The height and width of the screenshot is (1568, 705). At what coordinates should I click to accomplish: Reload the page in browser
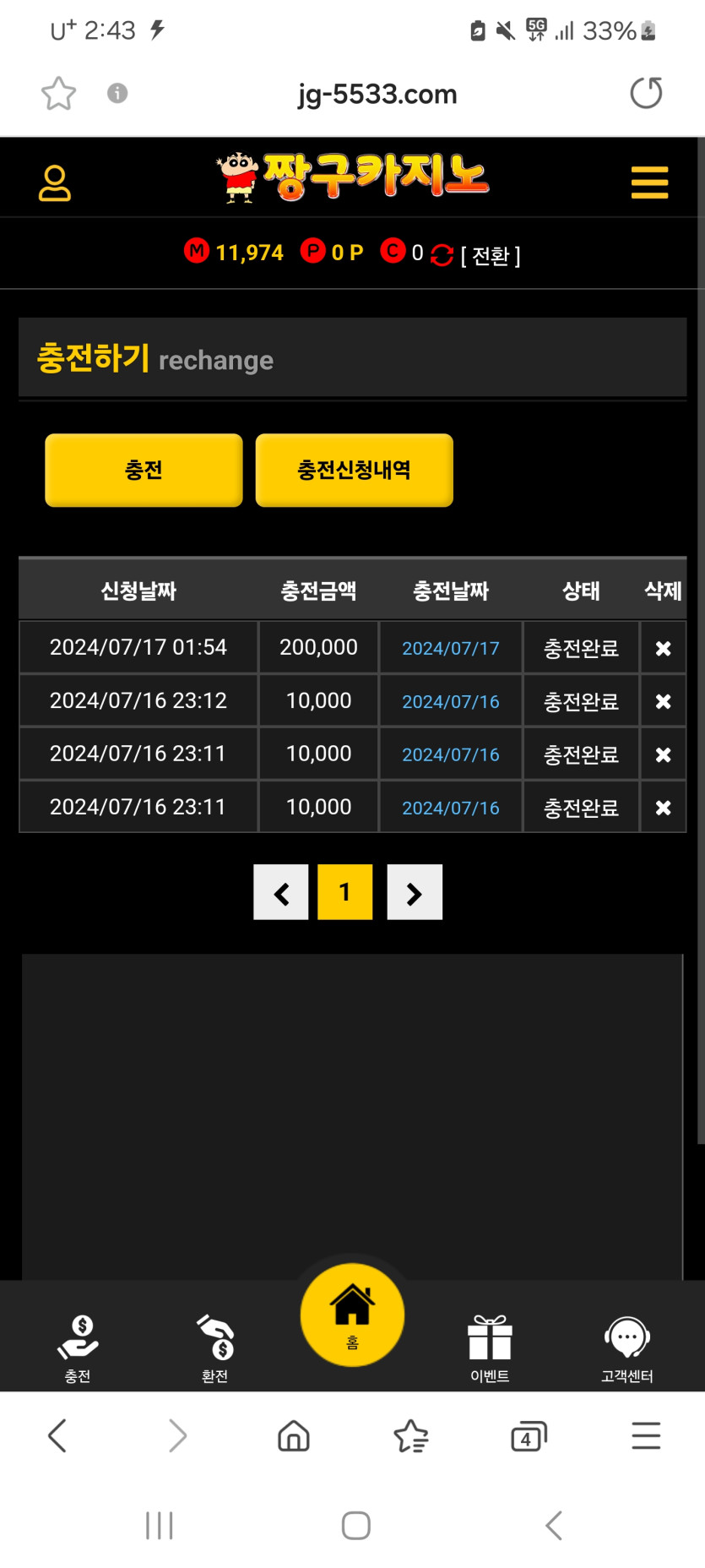pos(646,93)
